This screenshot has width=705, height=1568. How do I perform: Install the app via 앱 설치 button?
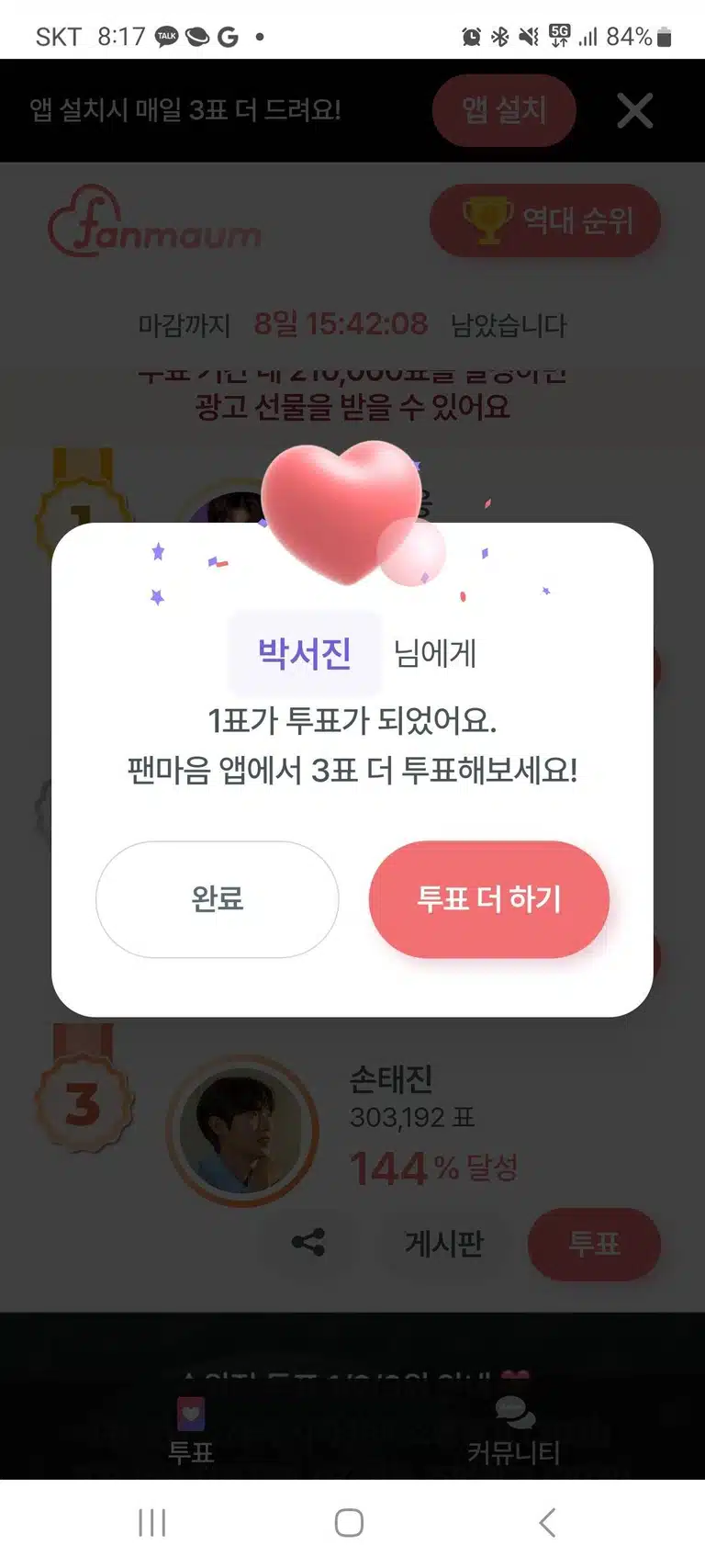504,110
